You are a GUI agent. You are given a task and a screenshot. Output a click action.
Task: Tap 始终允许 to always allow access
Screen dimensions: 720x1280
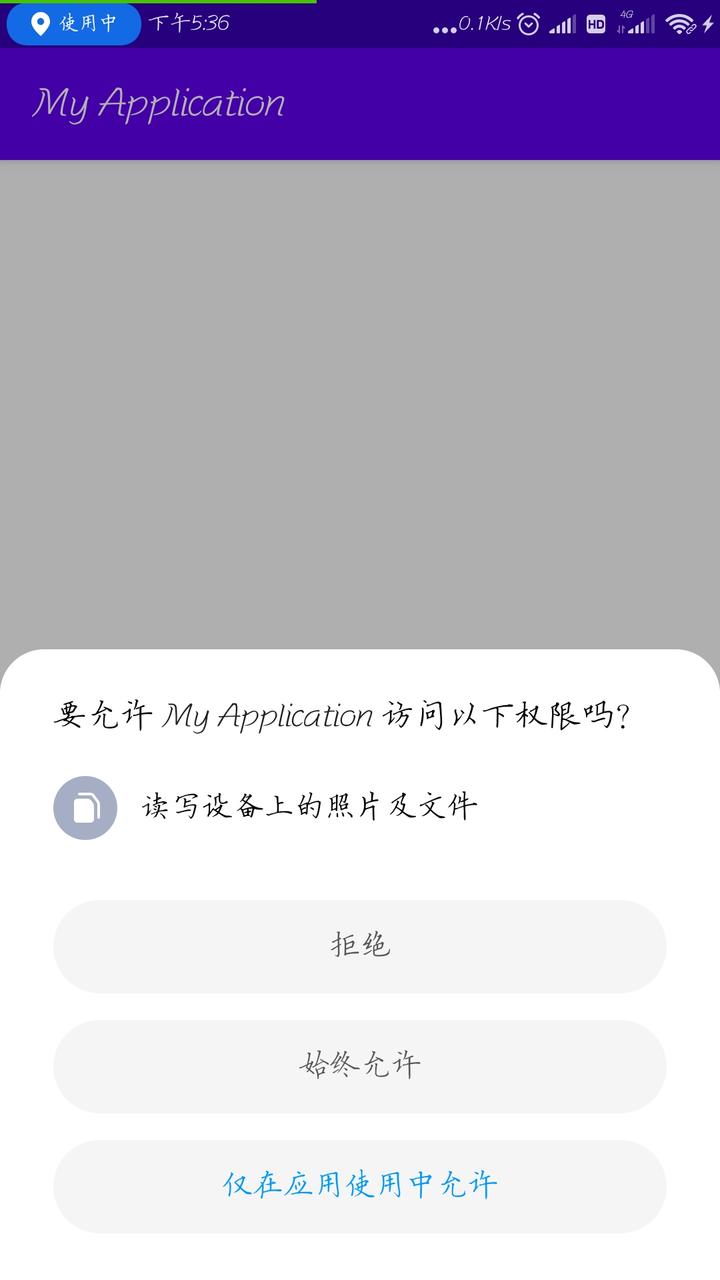click(x=360, y=1066)
